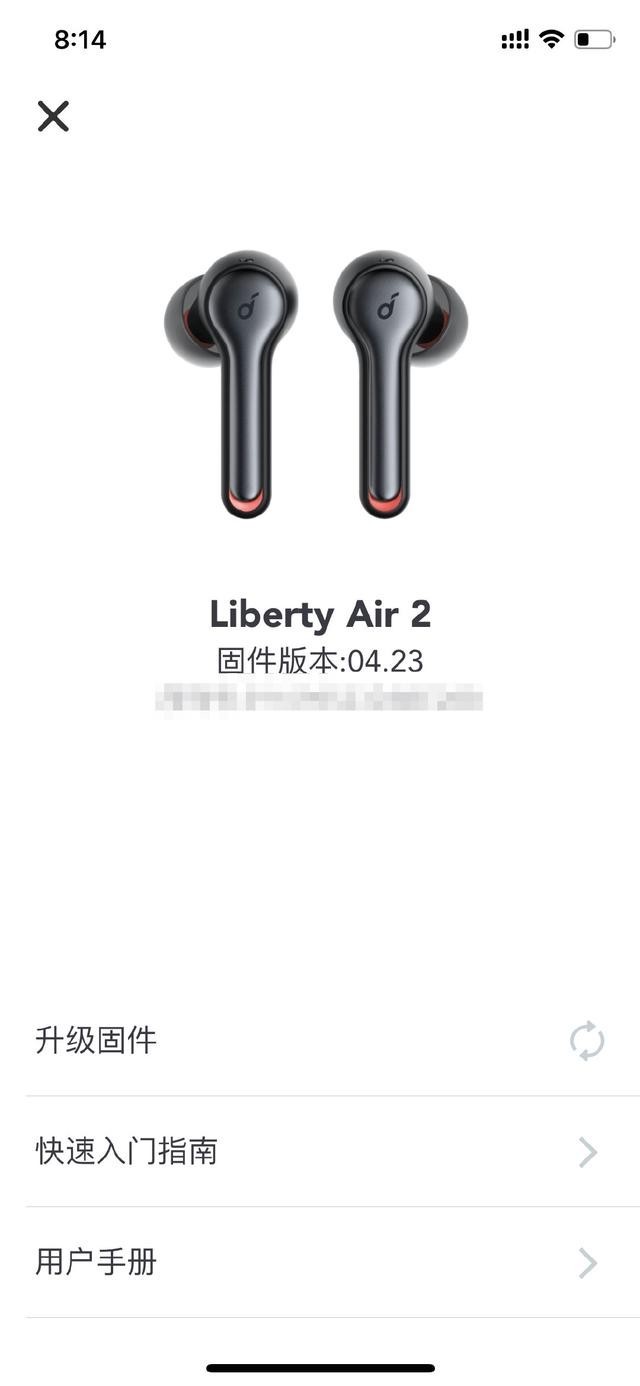The width and height of the screenshot is (640, 1386).
Task: Open 快速入门指南 quick start guide
Action: pyautogui.click(x=320, y=1152)
